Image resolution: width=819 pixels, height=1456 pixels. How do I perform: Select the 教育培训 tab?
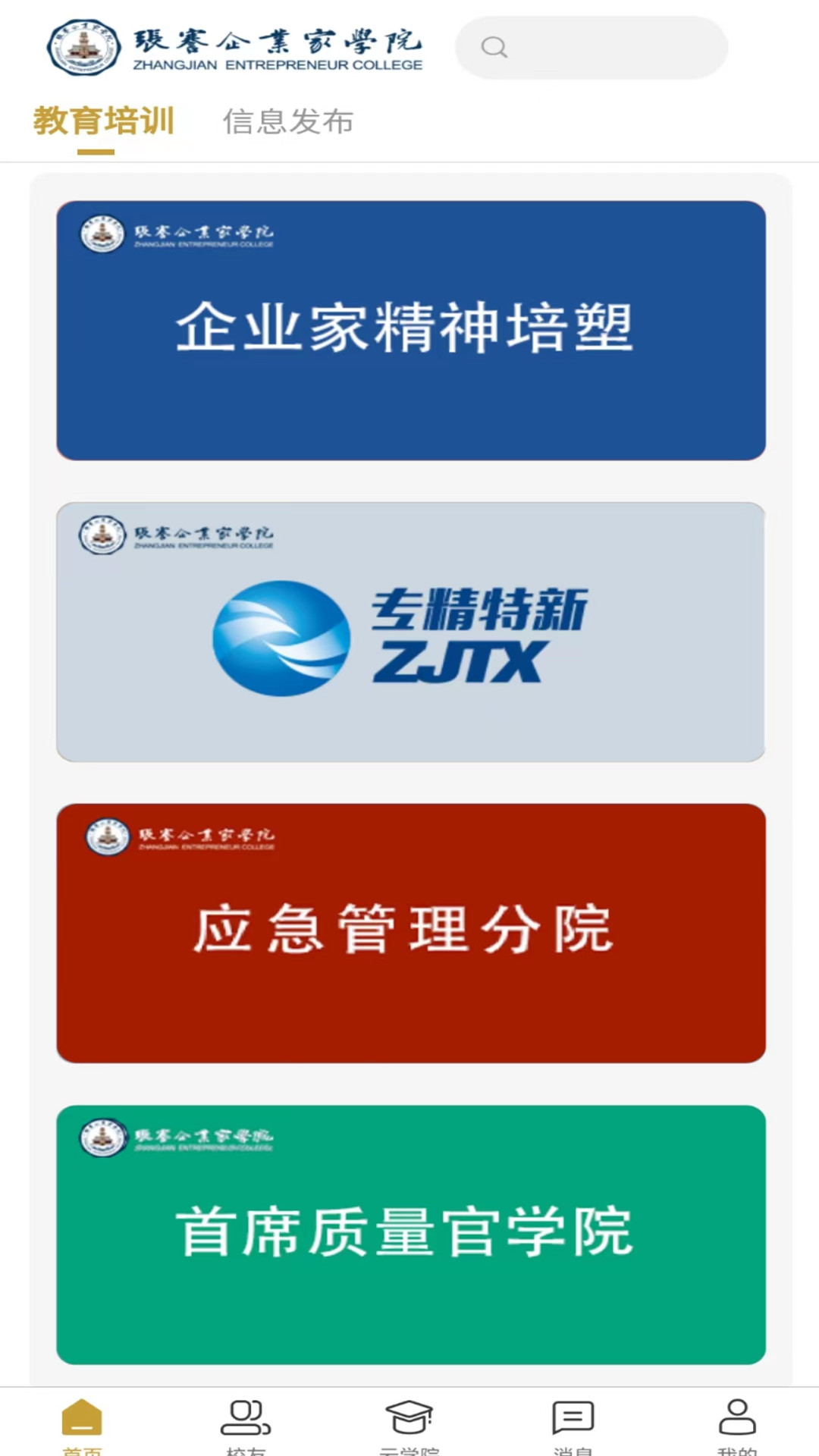(x=104, y=121)
